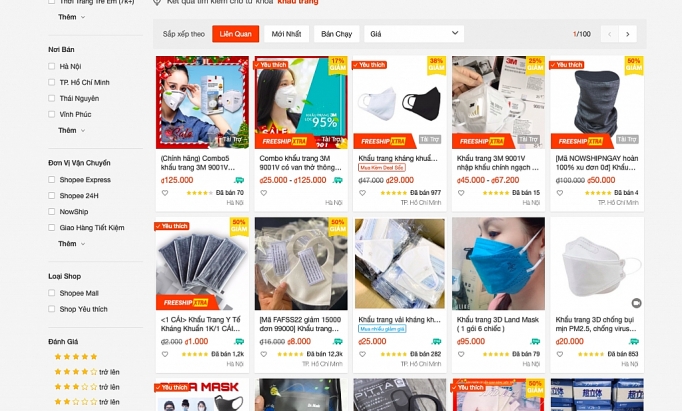
Task: Check the Shop Yêu thích filter
Action: pos(52,309)
